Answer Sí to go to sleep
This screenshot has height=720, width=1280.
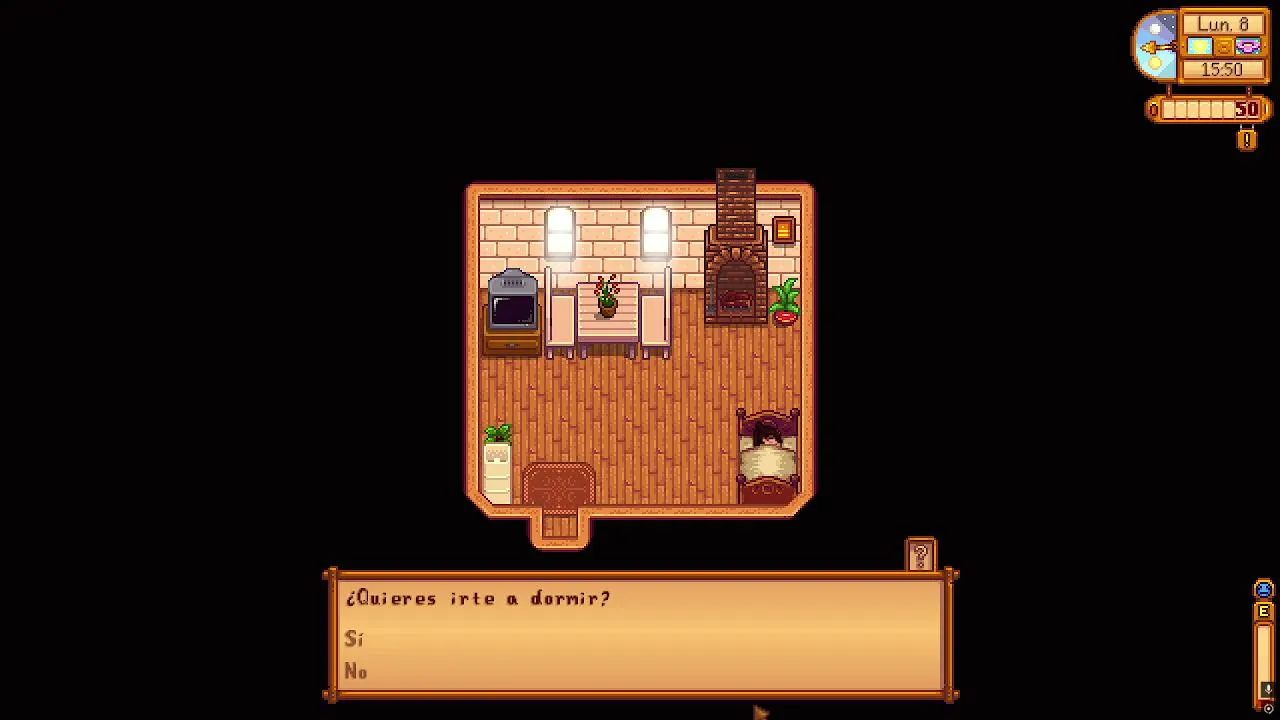point(355,639)
